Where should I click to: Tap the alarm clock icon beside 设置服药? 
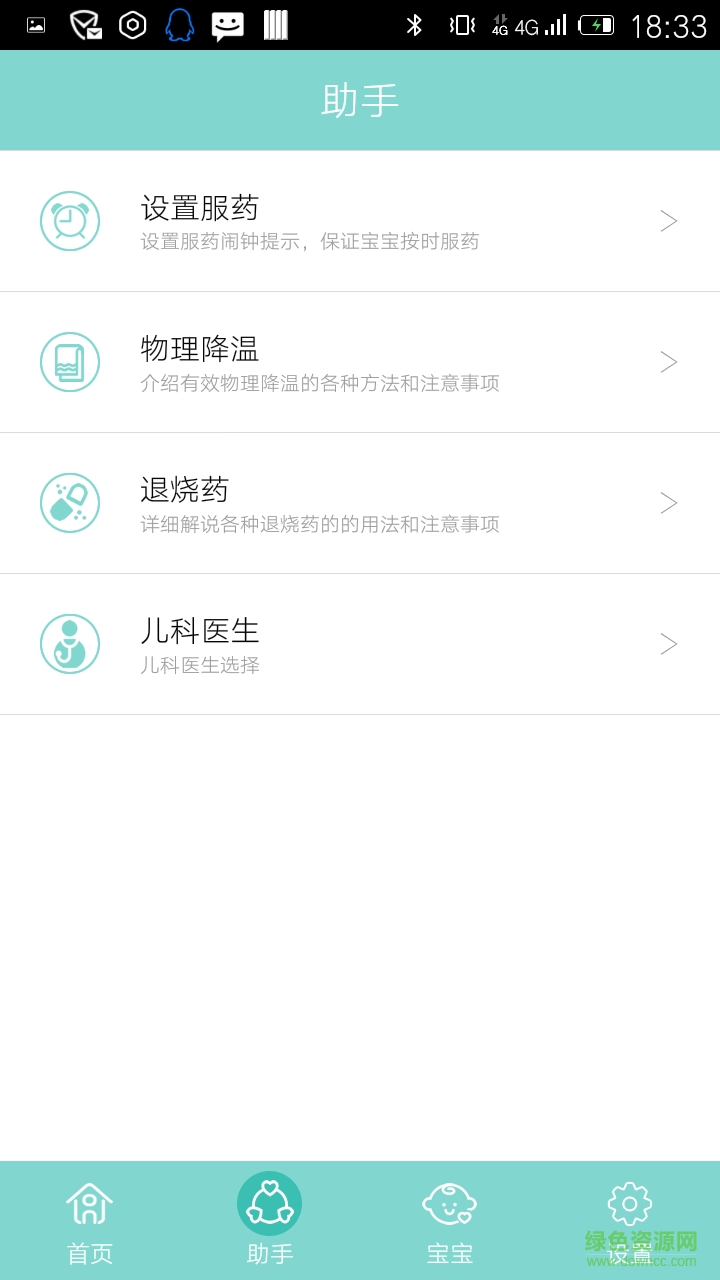pyautogui.click(x=69, y=220)
